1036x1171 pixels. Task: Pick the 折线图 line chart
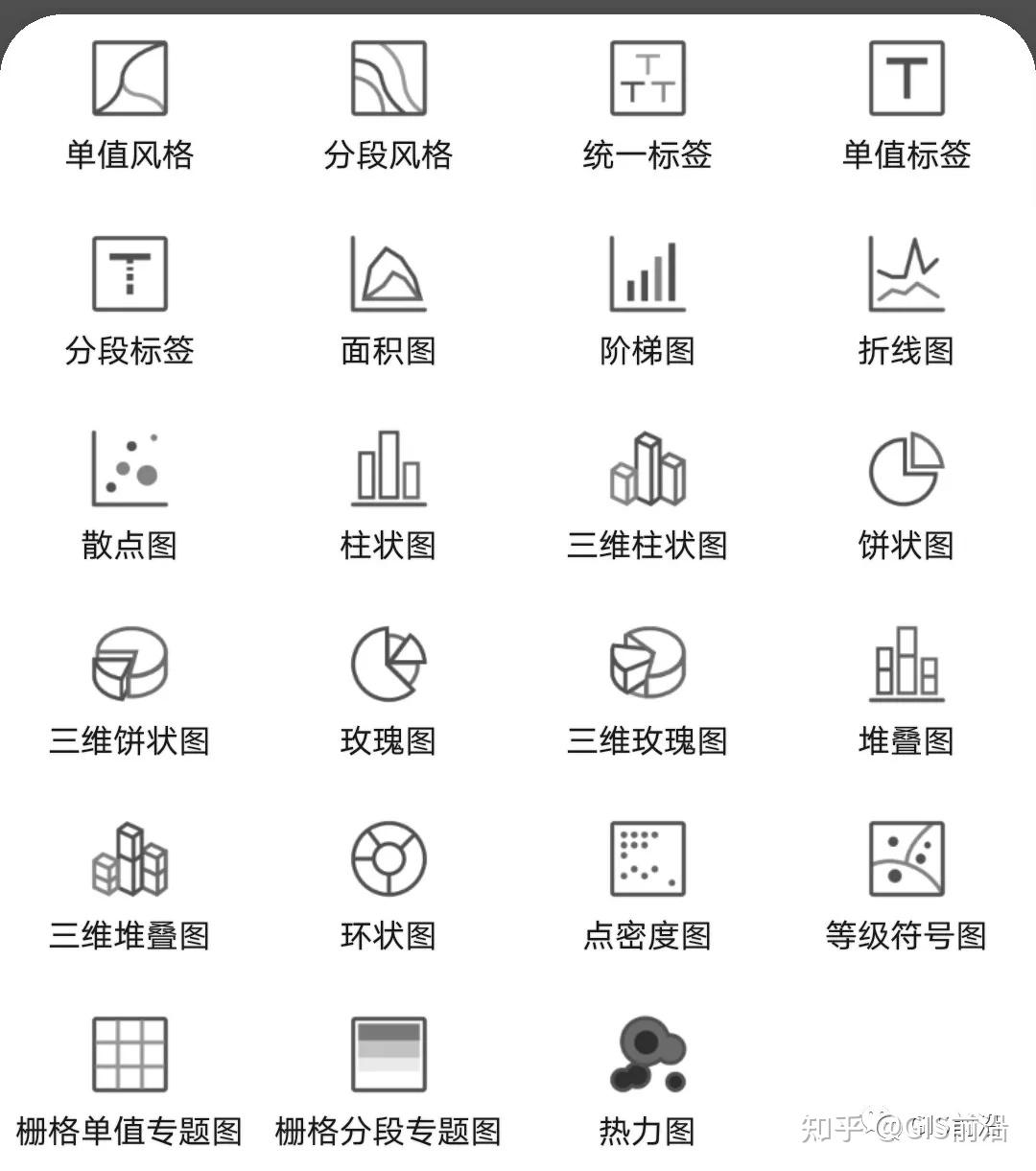[x=906, y=275]
